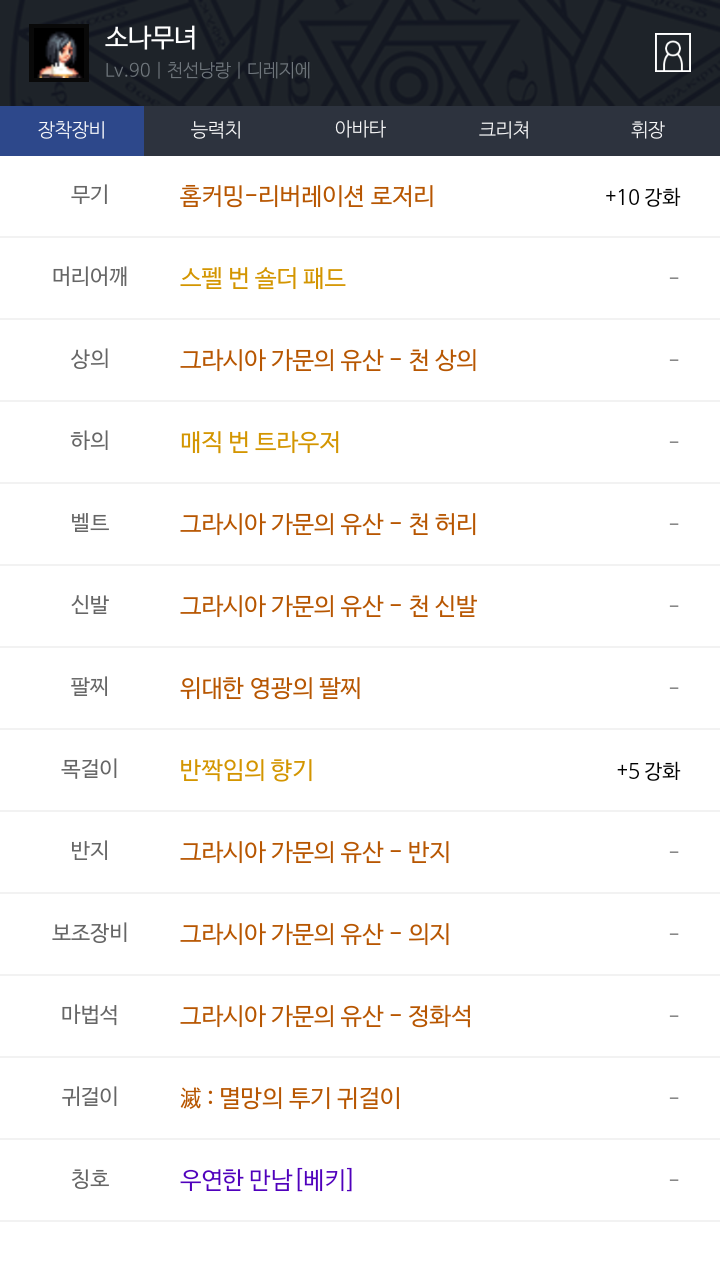Open weapon 홈커밍-리버레이션 로저리
The width and height of the screenshot is (720, 1280).
pos(307,195)
